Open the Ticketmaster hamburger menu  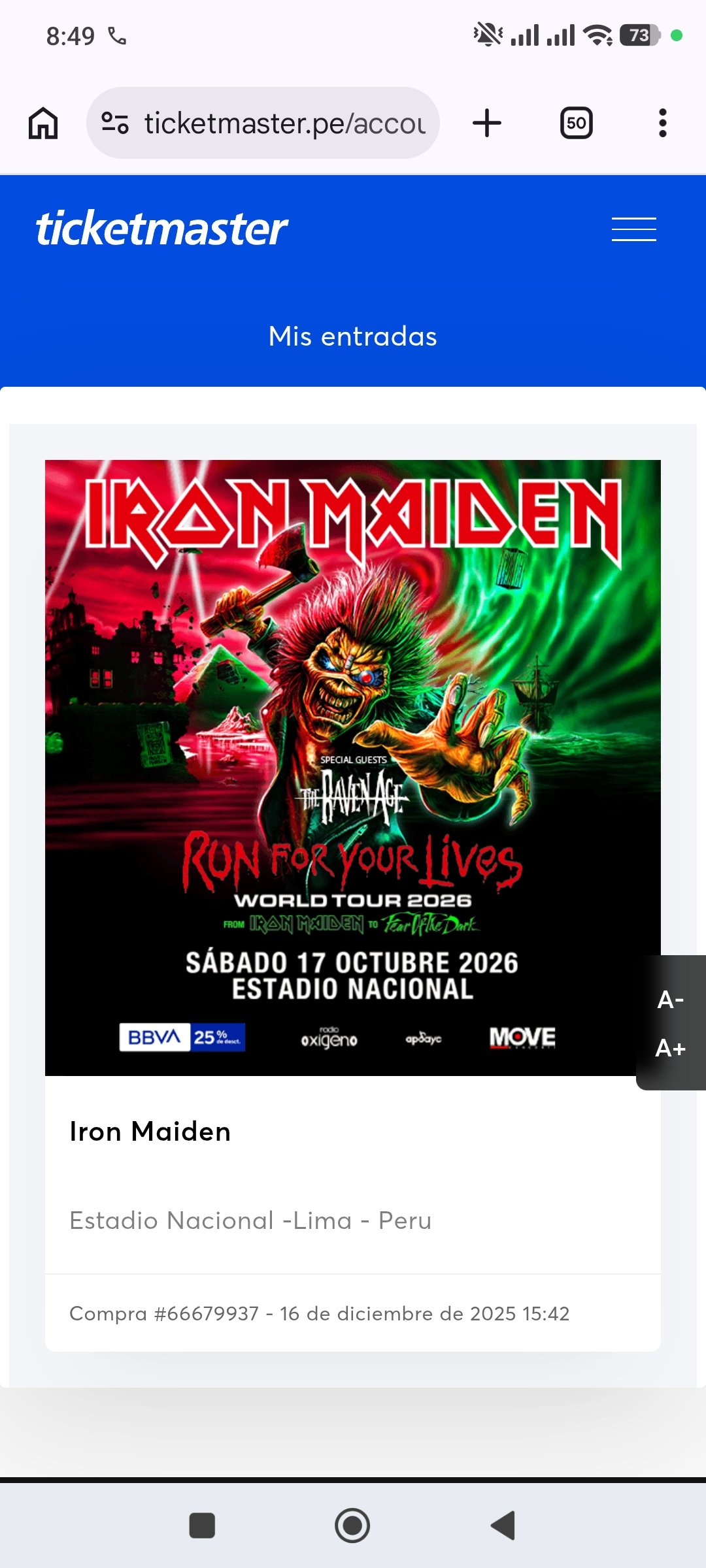click(633, 229)
